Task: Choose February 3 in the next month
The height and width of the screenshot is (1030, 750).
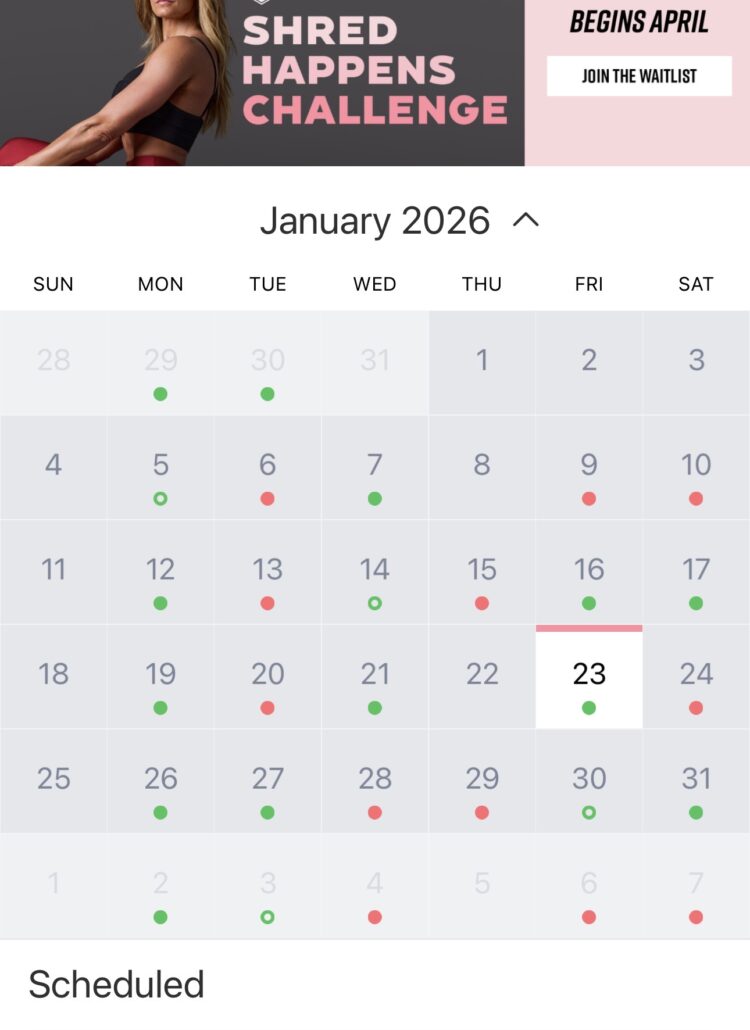Action: (268, 887)
